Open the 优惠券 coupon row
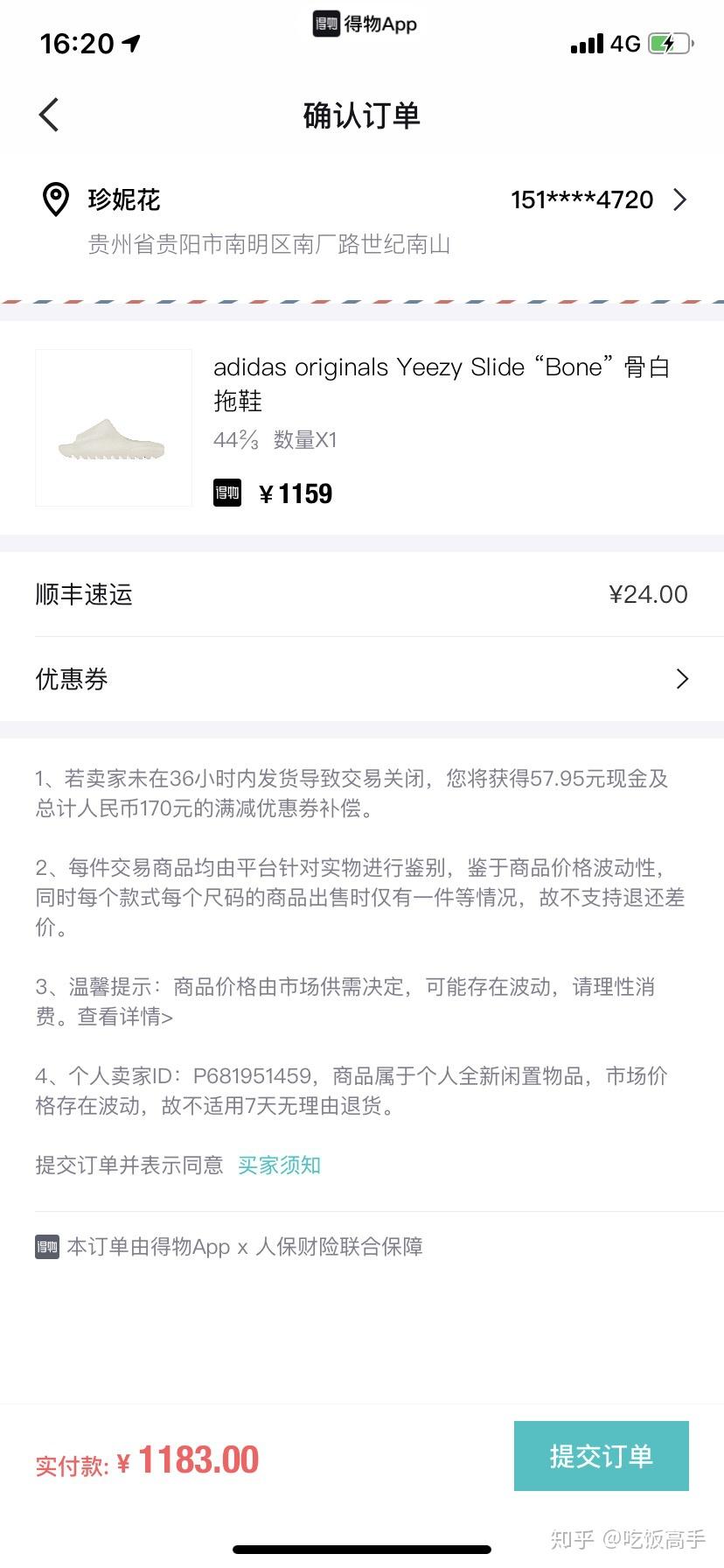The image size is (724, 1568). [x=362, y=679]
